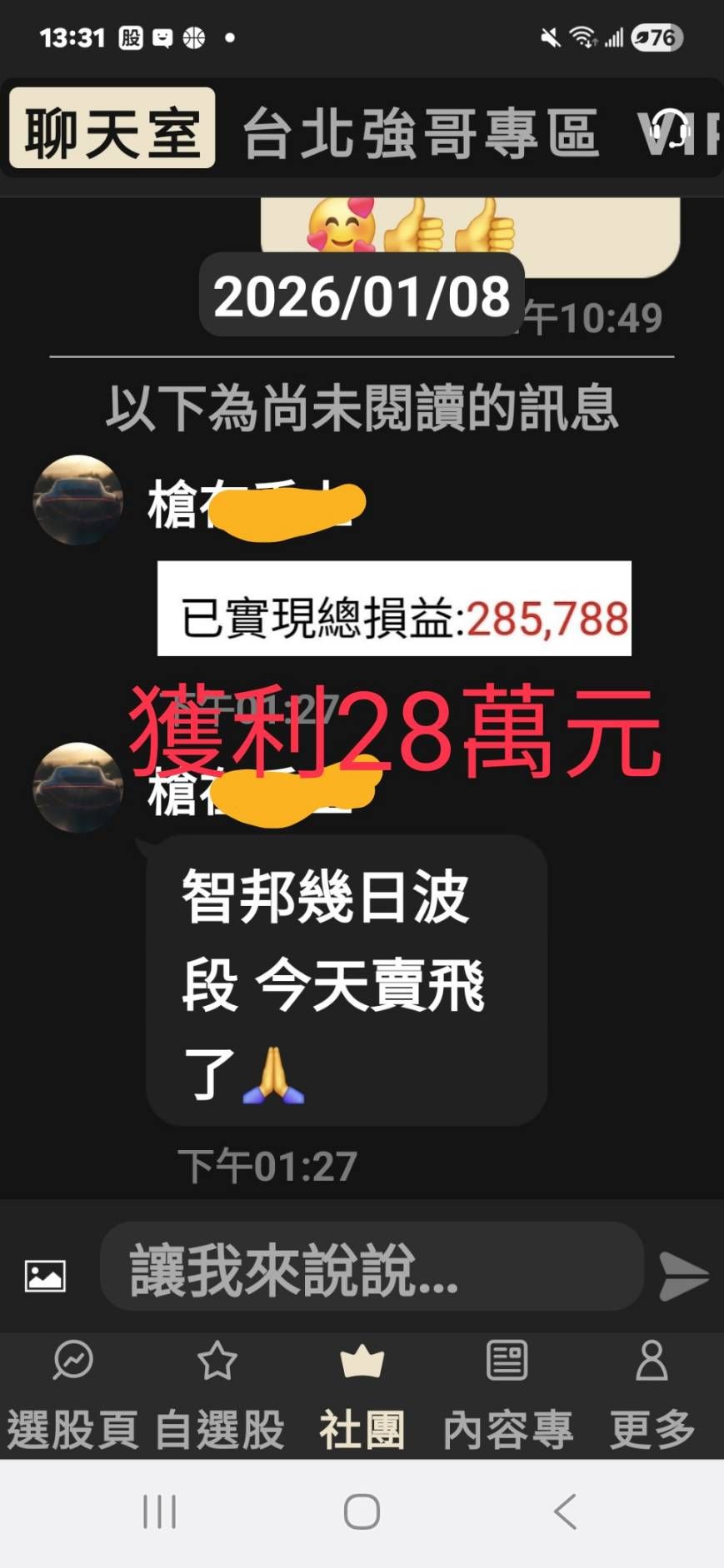
Task: Go to the 選股頁 tab
Action: pyautogui.click(x=72, y=1396)
